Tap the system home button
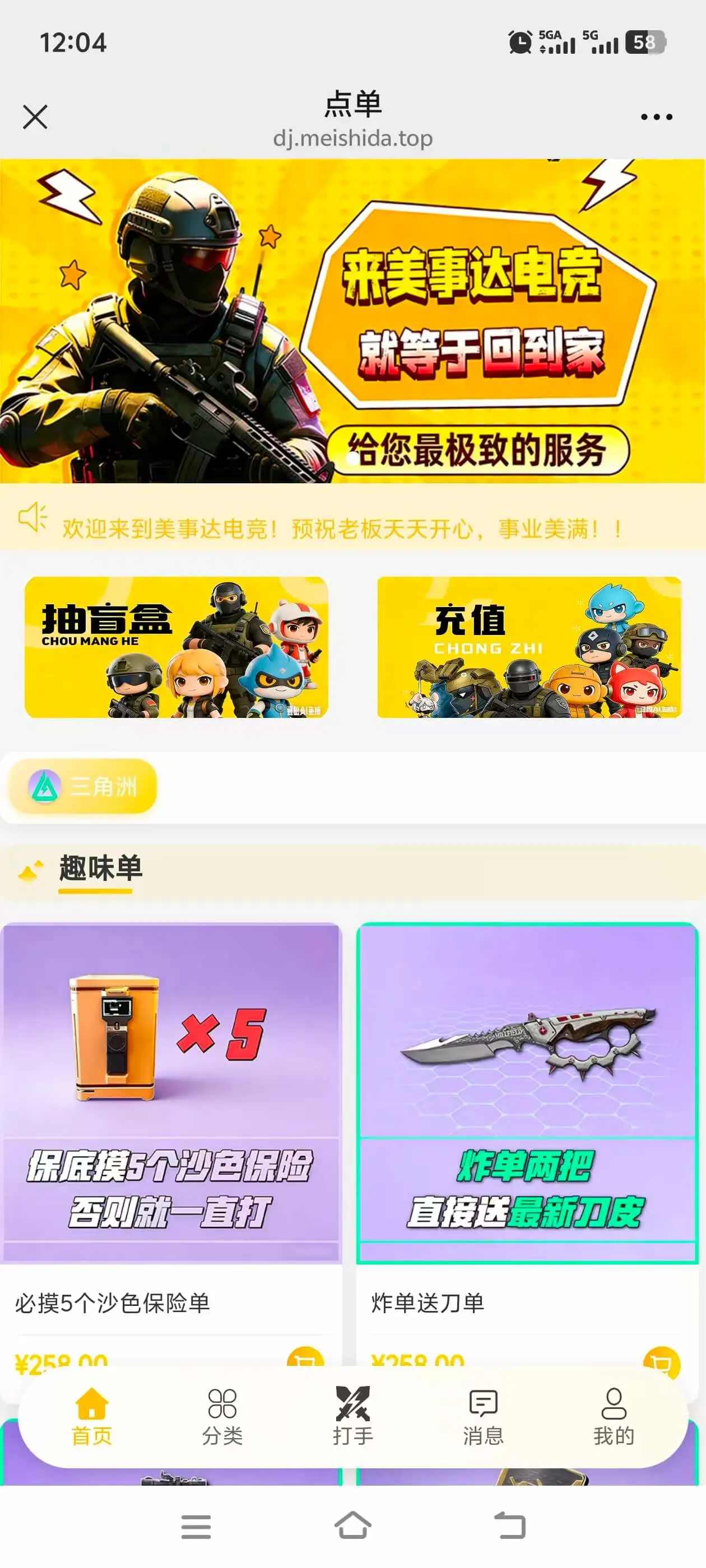This screenshot has width=706, height=1568. tap(352, 1525)
